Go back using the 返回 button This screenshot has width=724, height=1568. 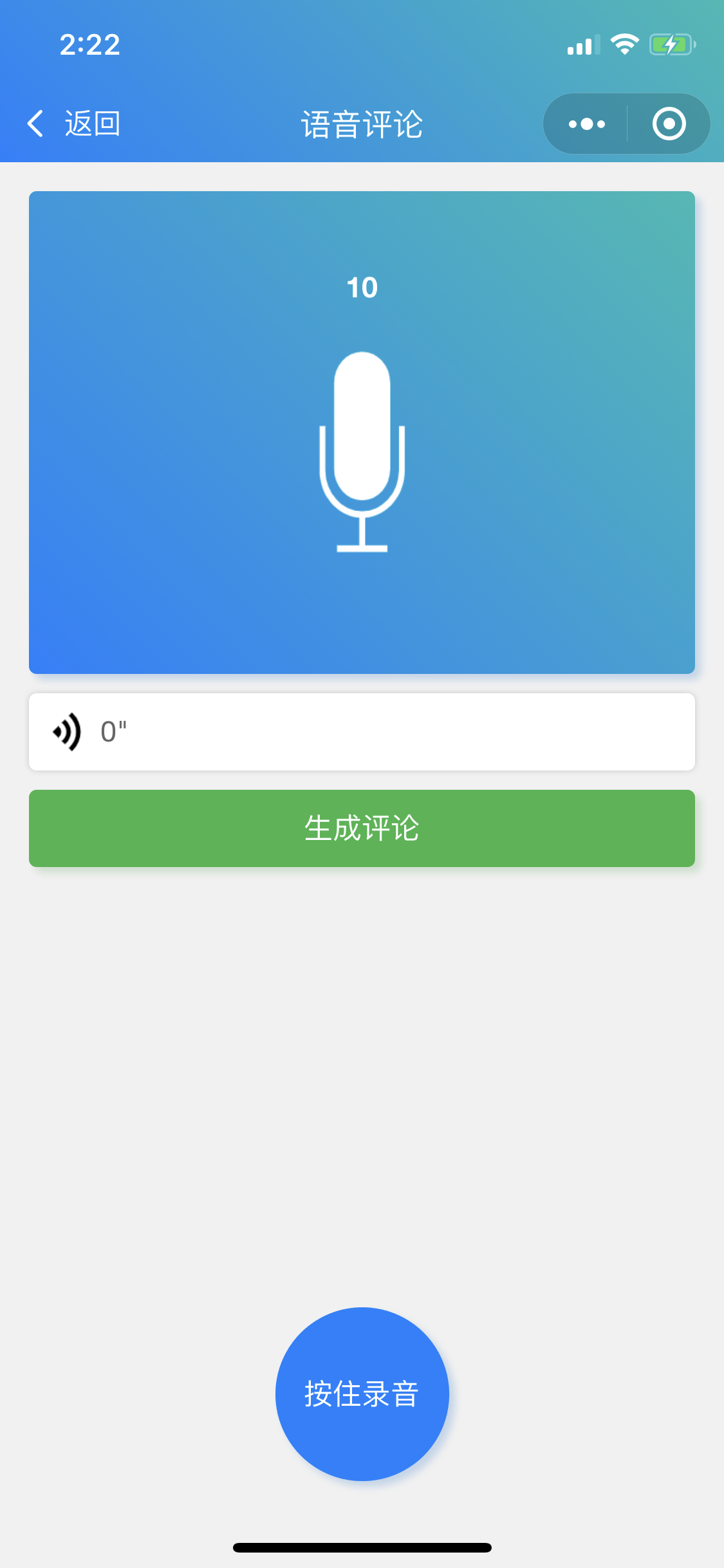[x=73, y=124]
